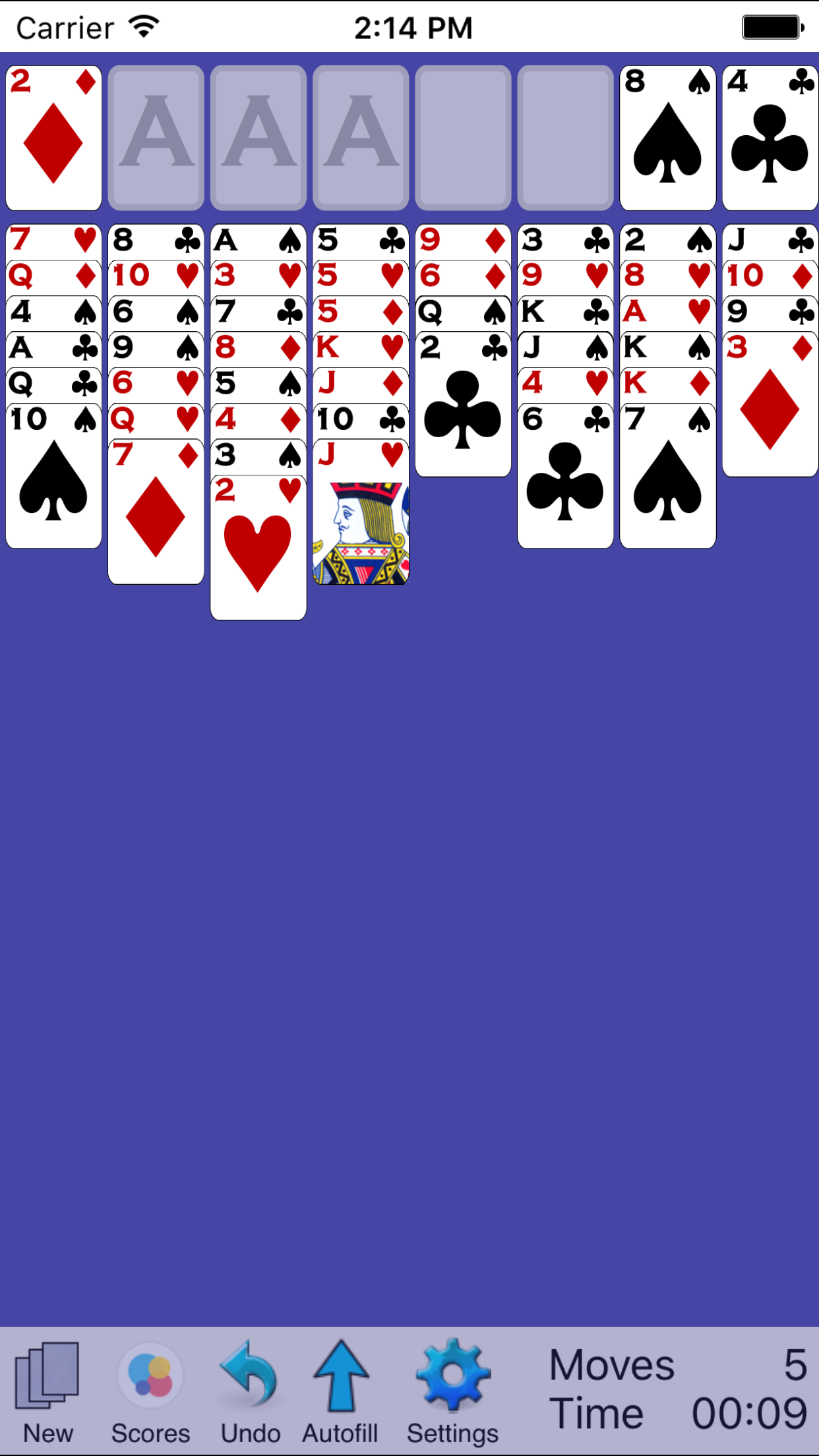The image size is (819, 1456).
Task: Tap the first empty Ace foundation slot
Action: (156, 135)
